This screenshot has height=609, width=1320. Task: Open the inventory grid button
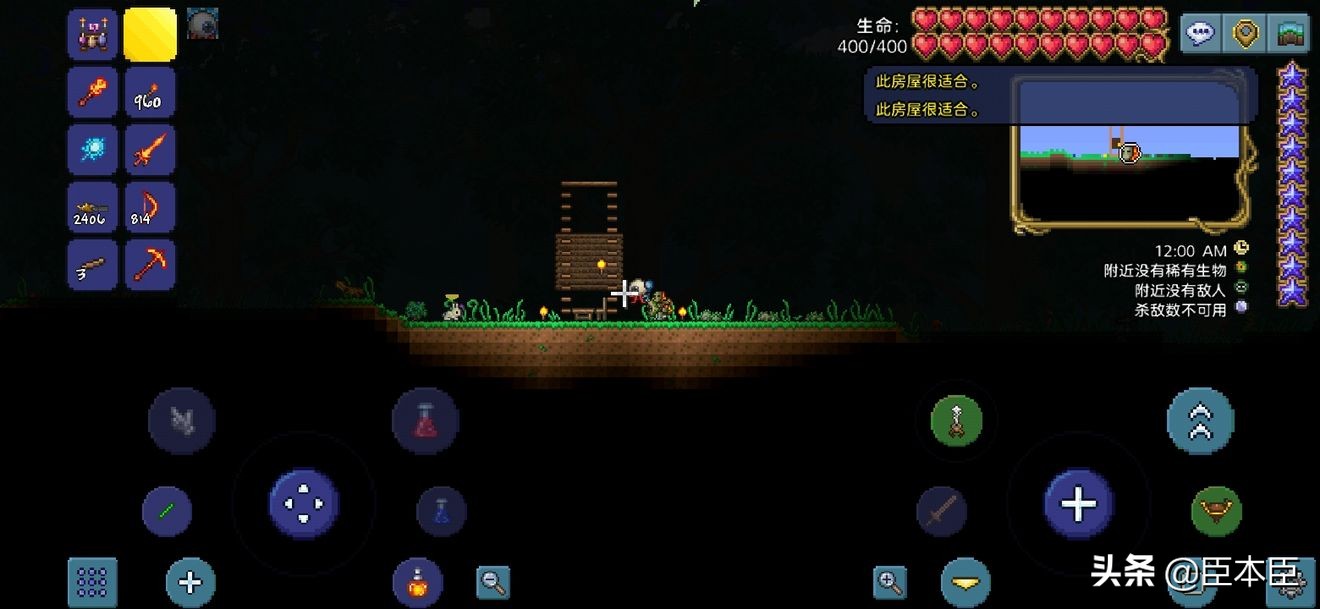(x=93, y=581)
